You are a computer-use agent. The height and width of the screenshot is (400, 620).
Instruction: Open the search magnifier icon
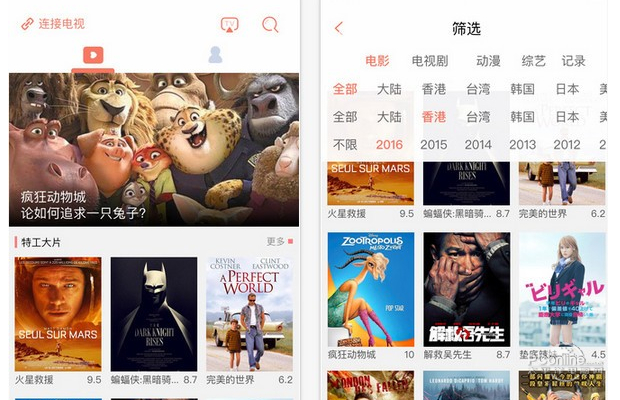[270, 25]
